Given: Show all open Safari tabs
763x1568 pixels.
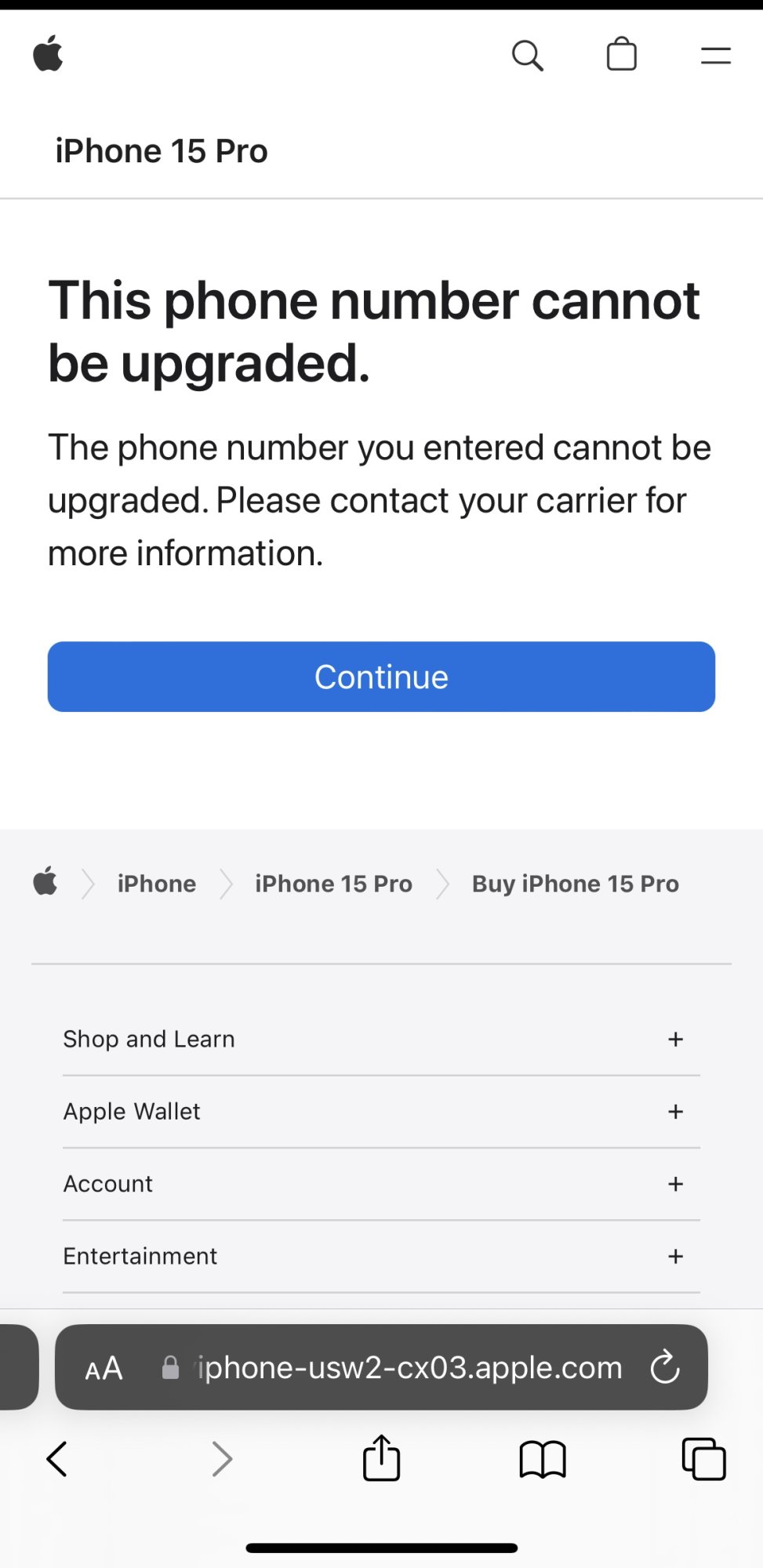Looking at the screenshot, I should coord(703,1459).
